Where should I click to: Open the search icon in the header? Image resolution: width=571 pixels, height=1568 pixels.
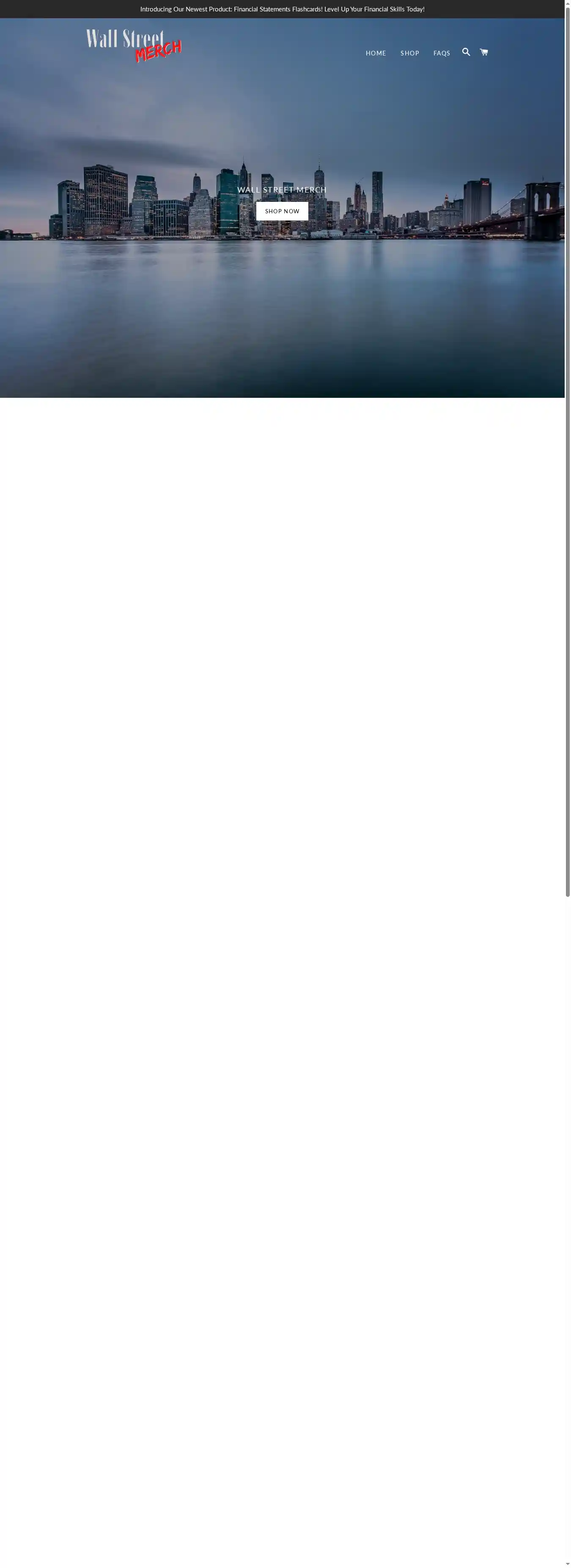(x=466, y=52)
